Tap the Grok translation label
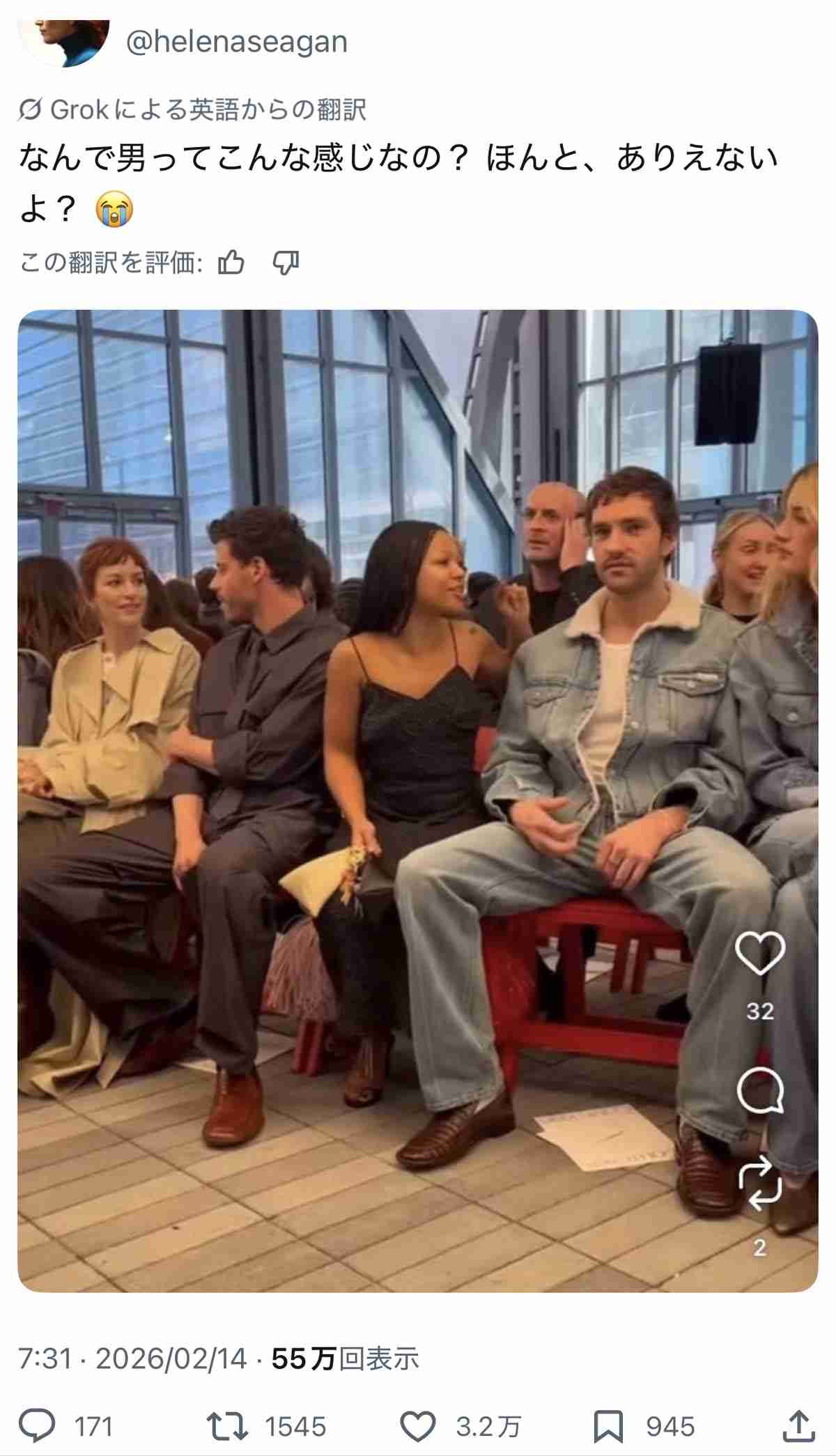This screenshot has width=836, height=1456. (x=192, y=110)
